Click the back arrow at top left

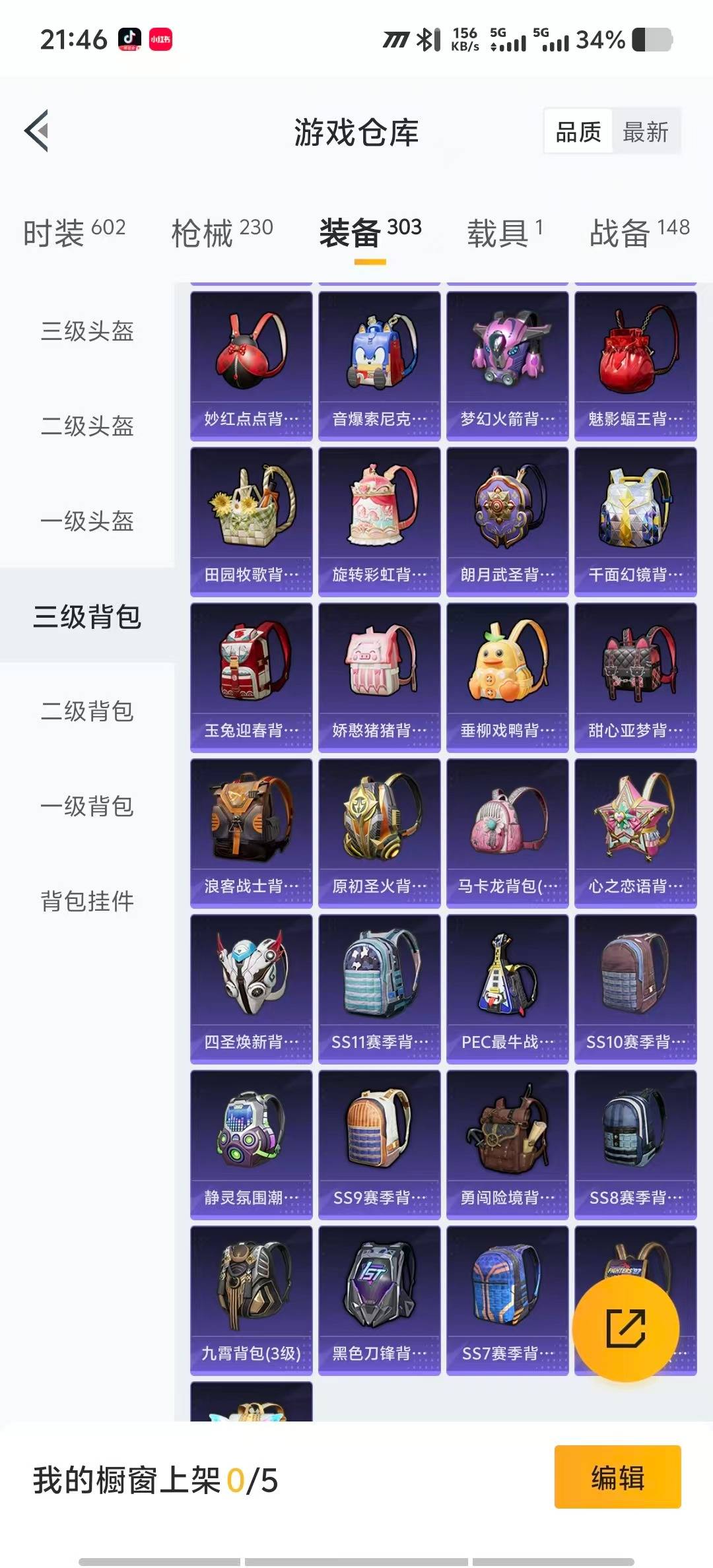38,131
